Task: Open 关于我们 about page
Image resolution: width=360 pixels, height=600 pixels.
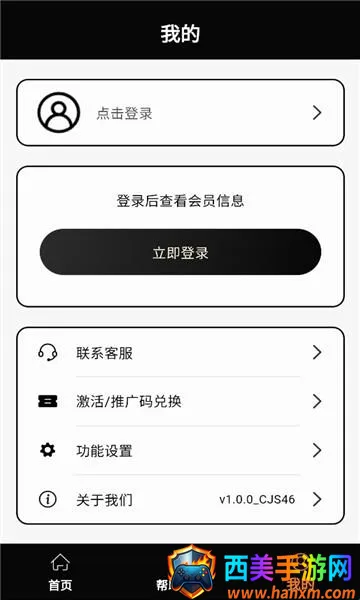Action: click(x=180, y=499)
